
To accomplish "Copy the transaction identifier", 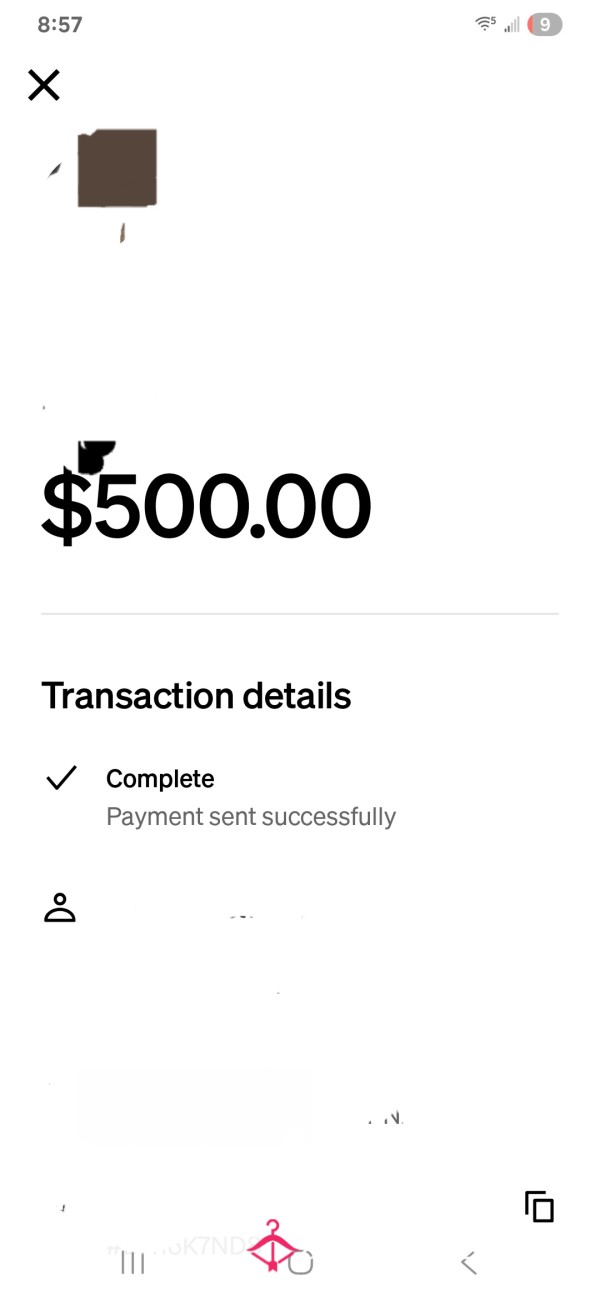I will [539, 1206].
